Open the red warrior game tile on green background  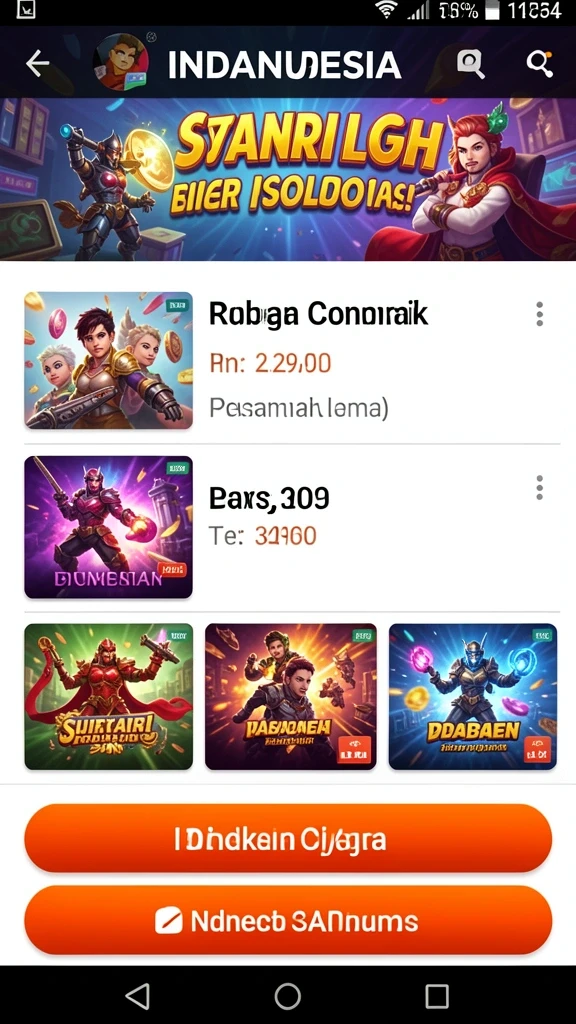[108, 696]
